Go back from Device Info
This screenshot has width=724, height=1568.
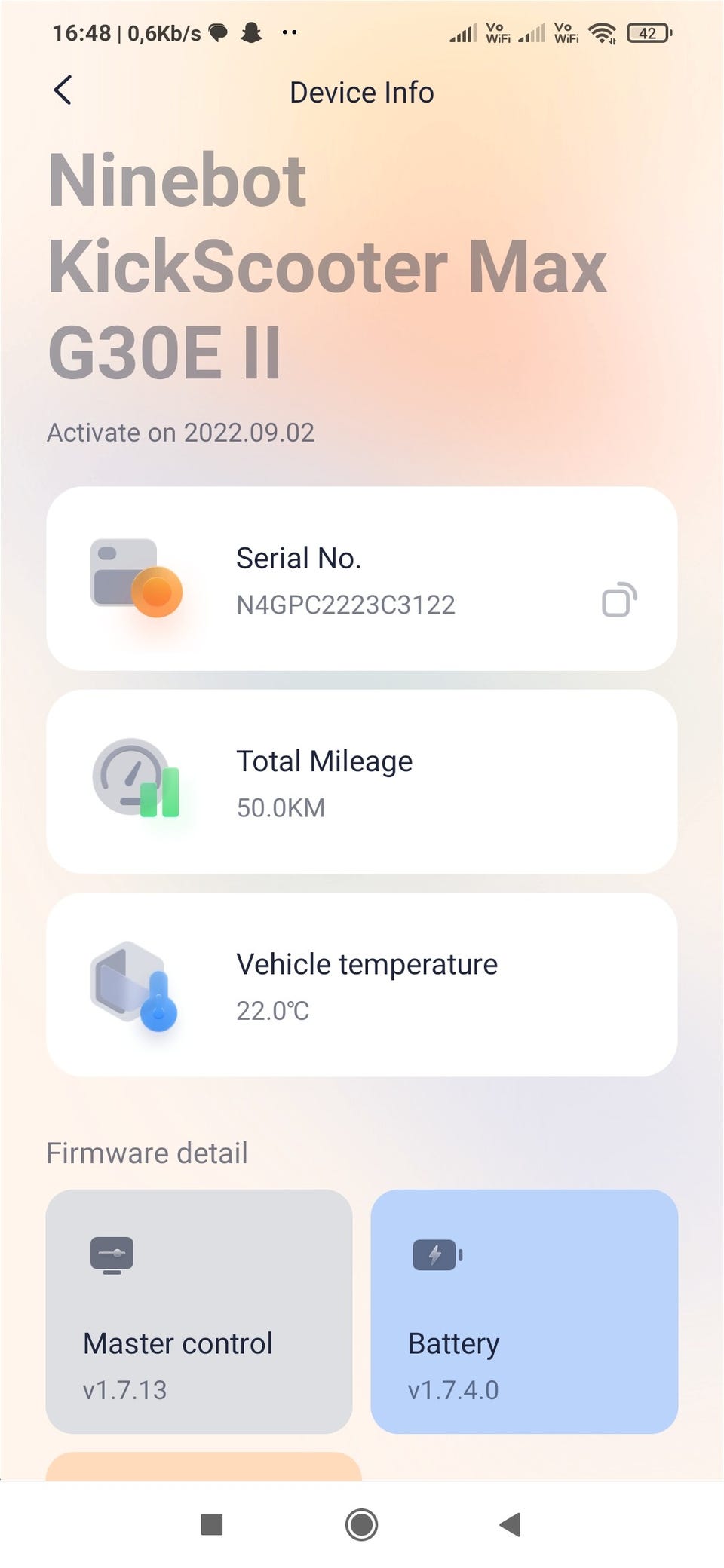click(63, 90)
